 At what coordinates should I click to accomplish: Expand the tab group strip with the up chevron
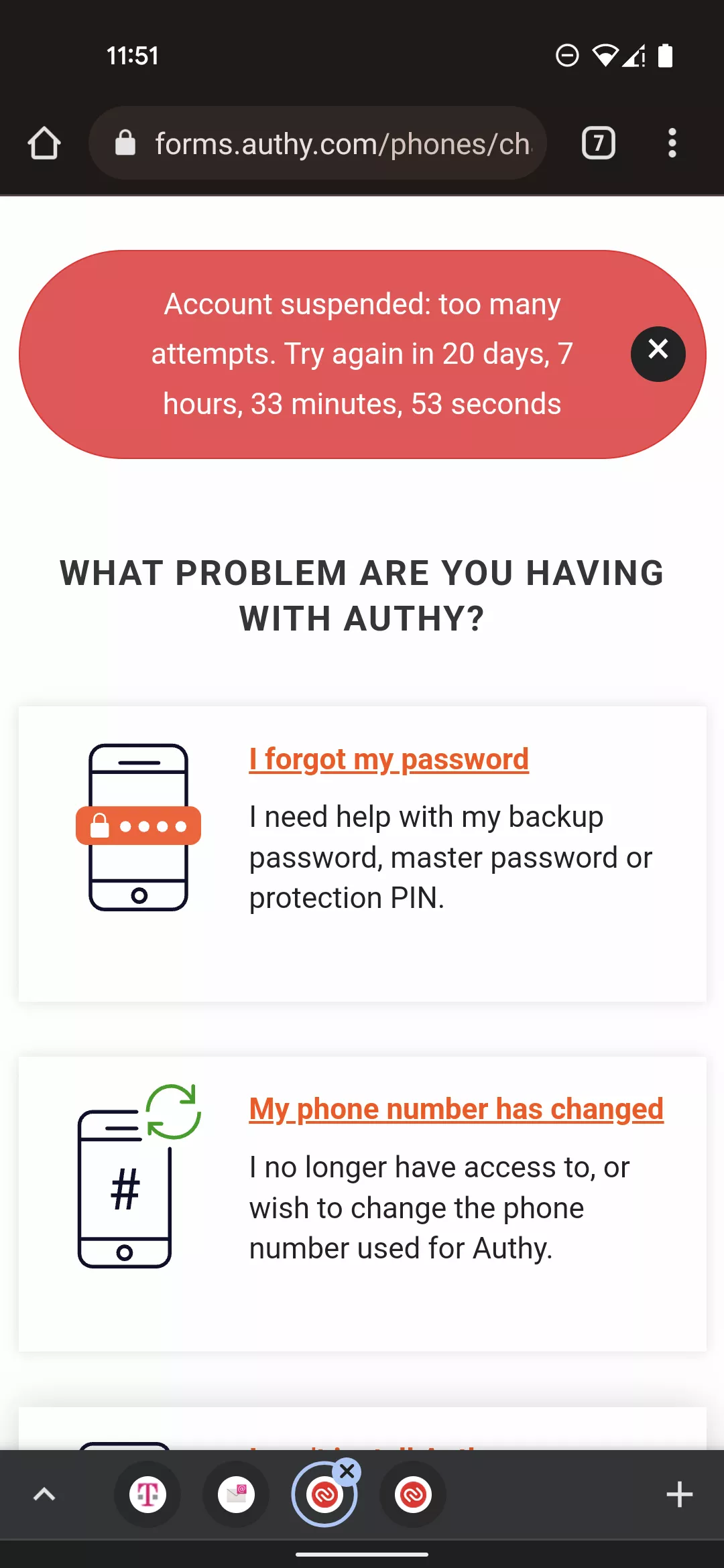pos(44,1494)
